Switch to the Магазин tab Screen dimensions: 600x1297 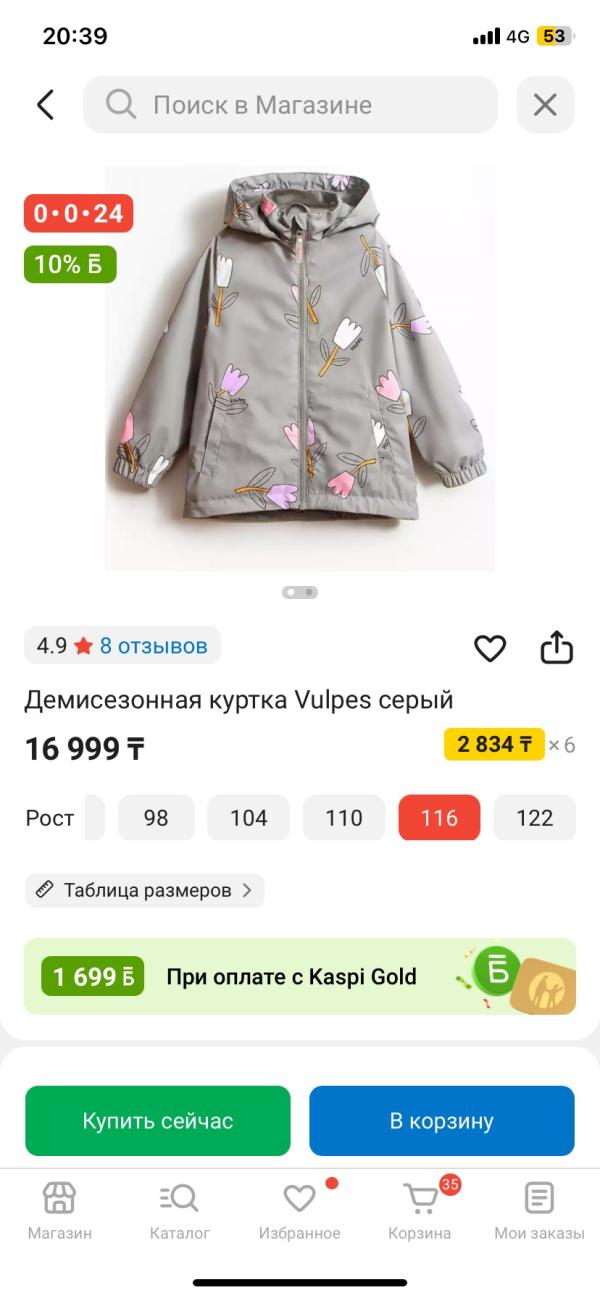[60, 1211]
